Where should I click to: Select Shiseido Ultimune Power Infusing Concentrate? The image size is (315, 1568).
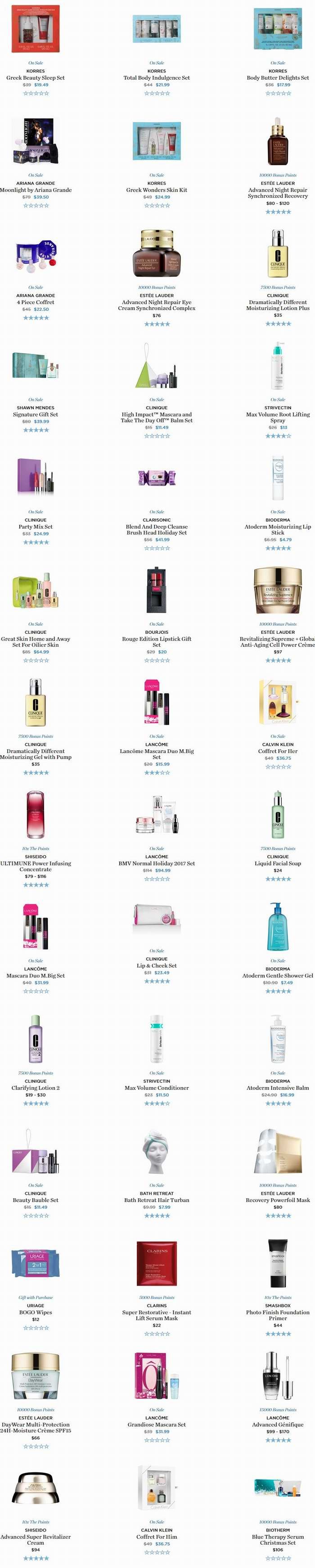click(x=36, y=866)
